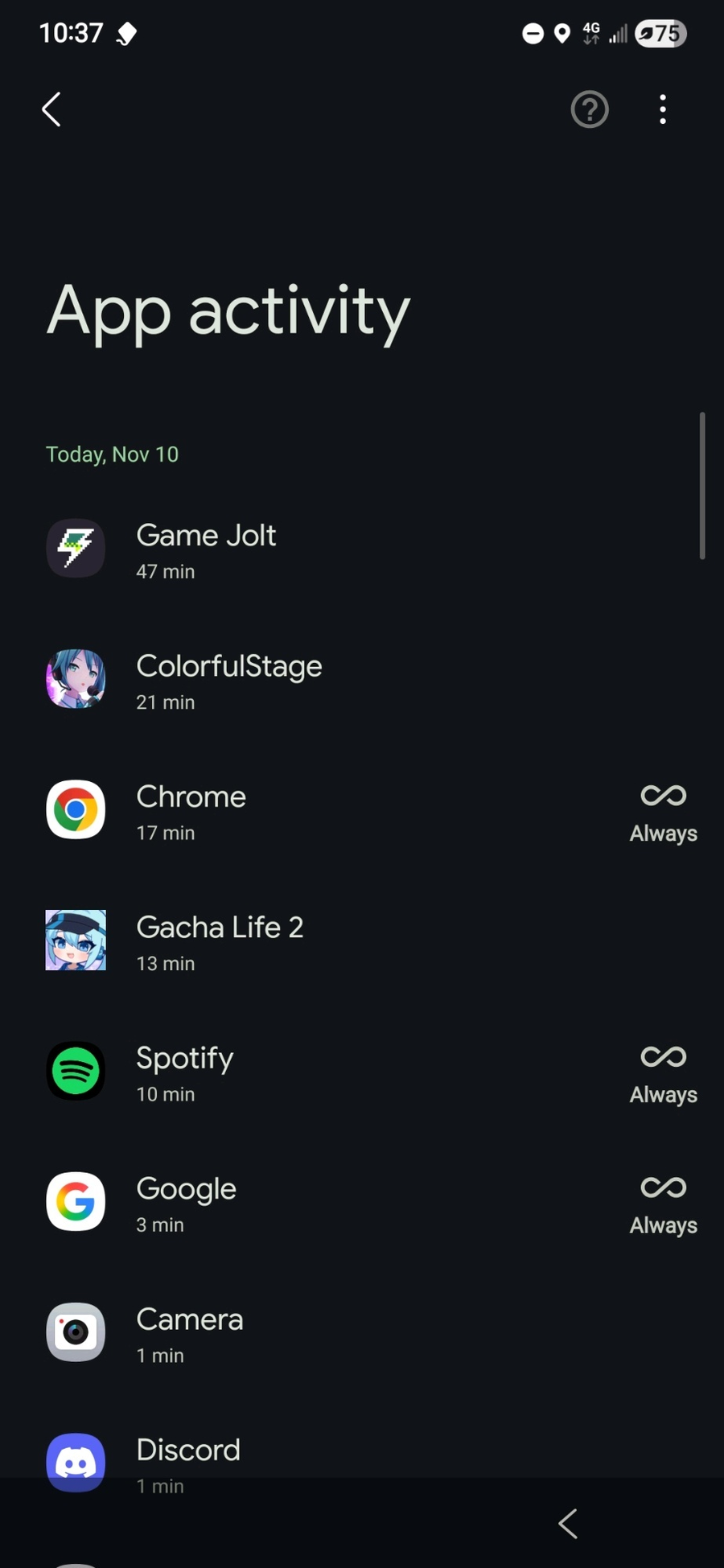Tap the system navigation back button
This screenshot has height=1568, width=724.
(568, 1523)
